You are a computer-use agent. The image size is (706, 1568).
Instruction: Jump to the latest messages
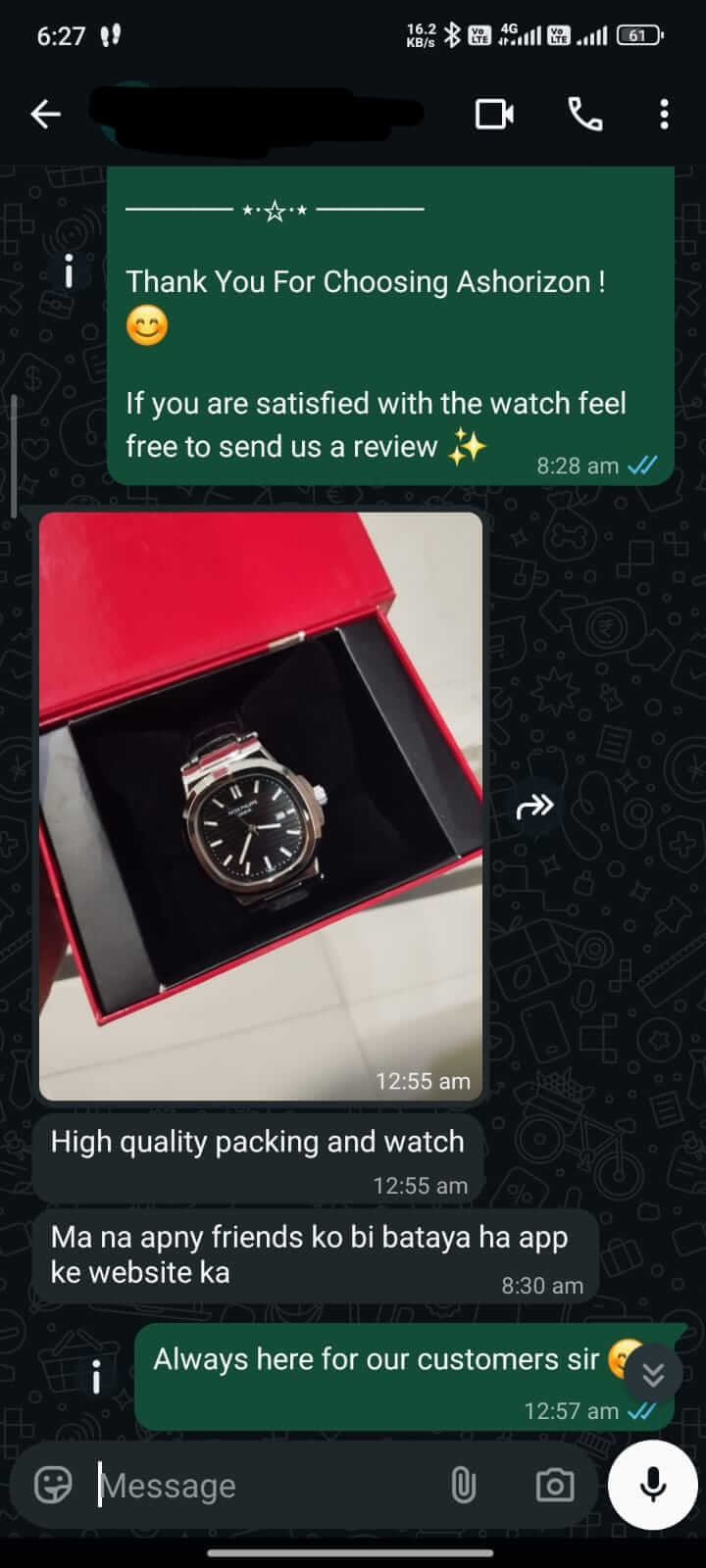(x=653, y=1374)
